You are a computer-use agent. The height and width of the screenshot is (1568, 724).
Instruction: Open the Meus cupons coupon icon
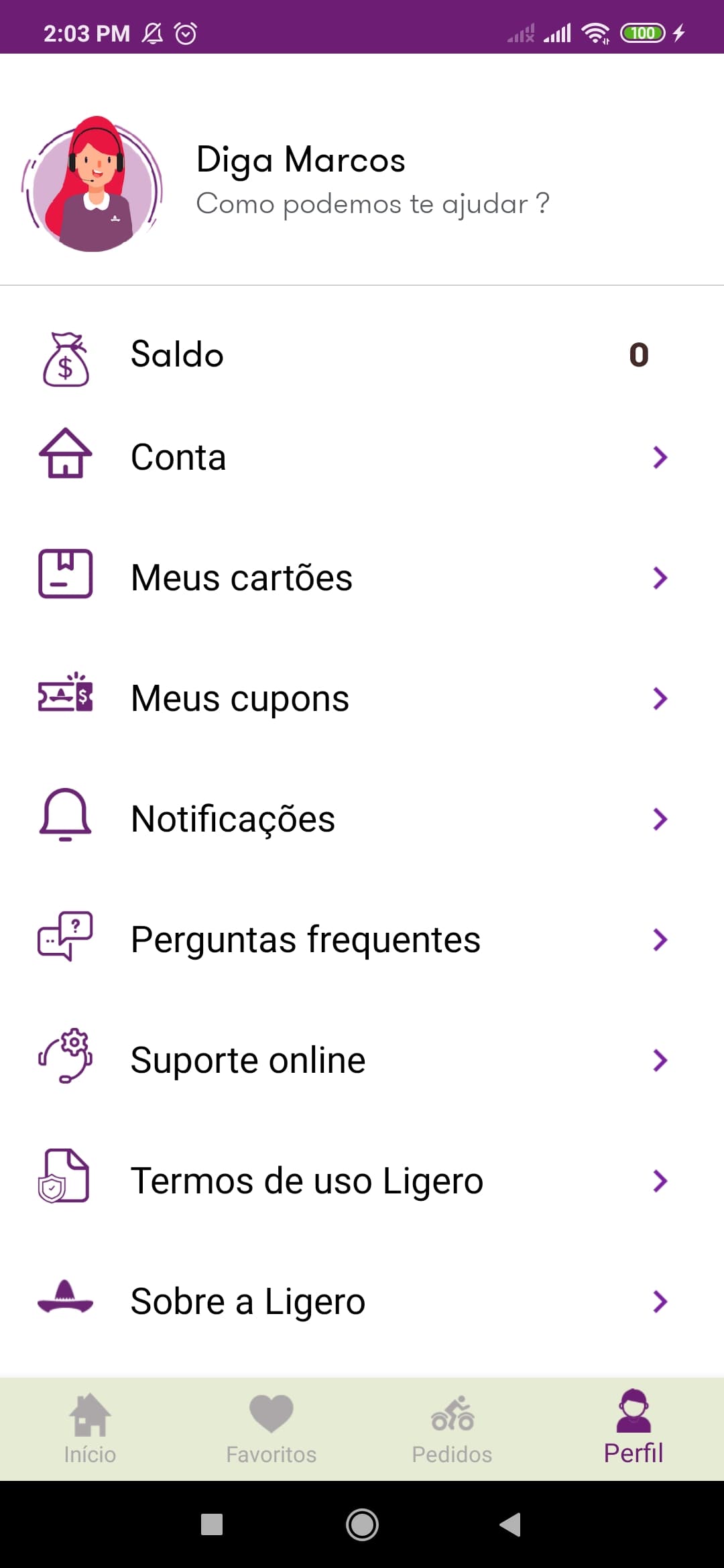click(65, 698)
